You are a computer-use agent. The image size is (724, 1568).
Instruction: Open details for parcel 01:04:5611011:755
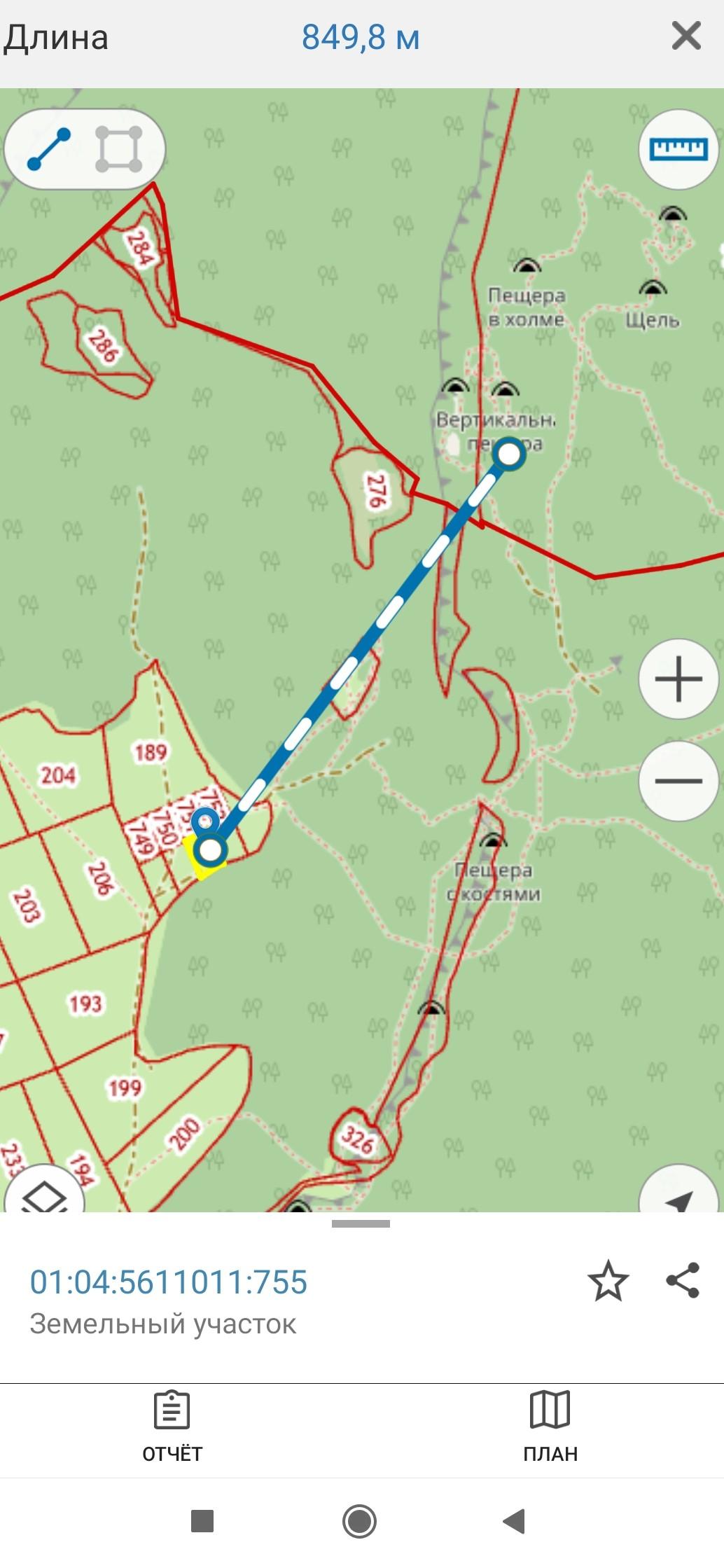pos(168,1282)
